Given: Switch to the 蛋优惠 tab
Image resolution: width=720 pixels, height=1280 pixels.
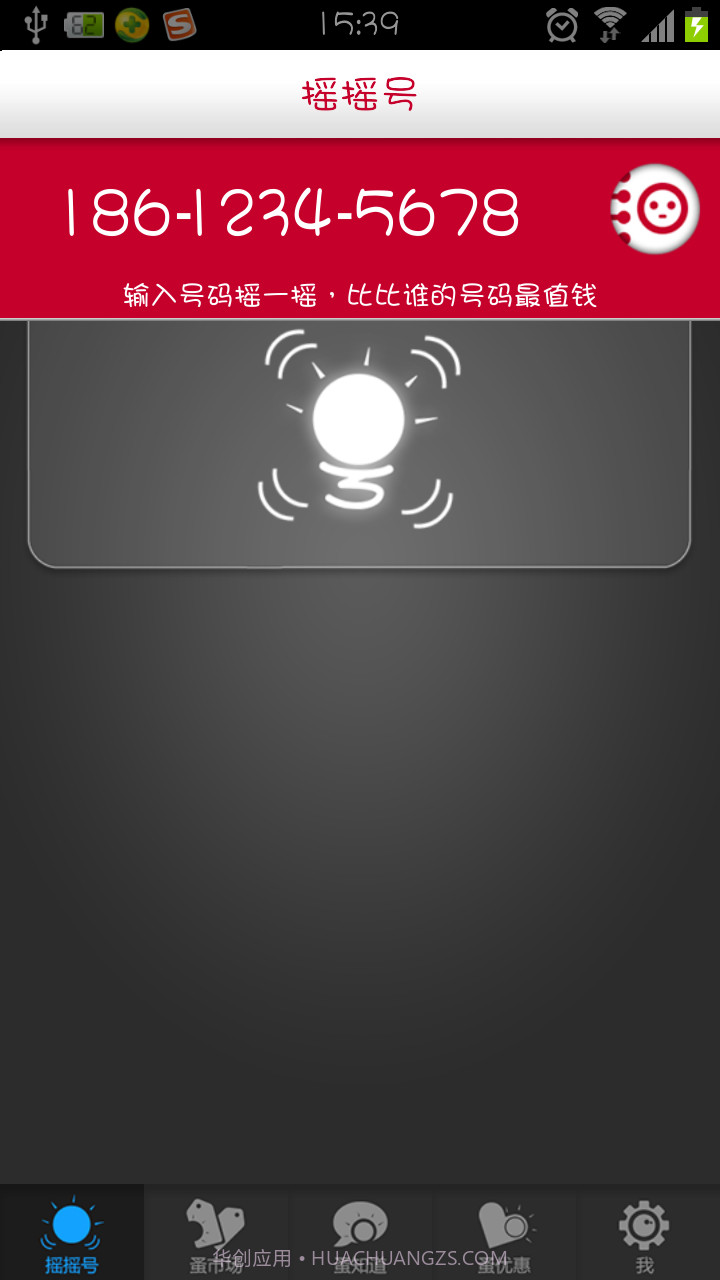Looking at the screenshot, I should point(503,1232).
